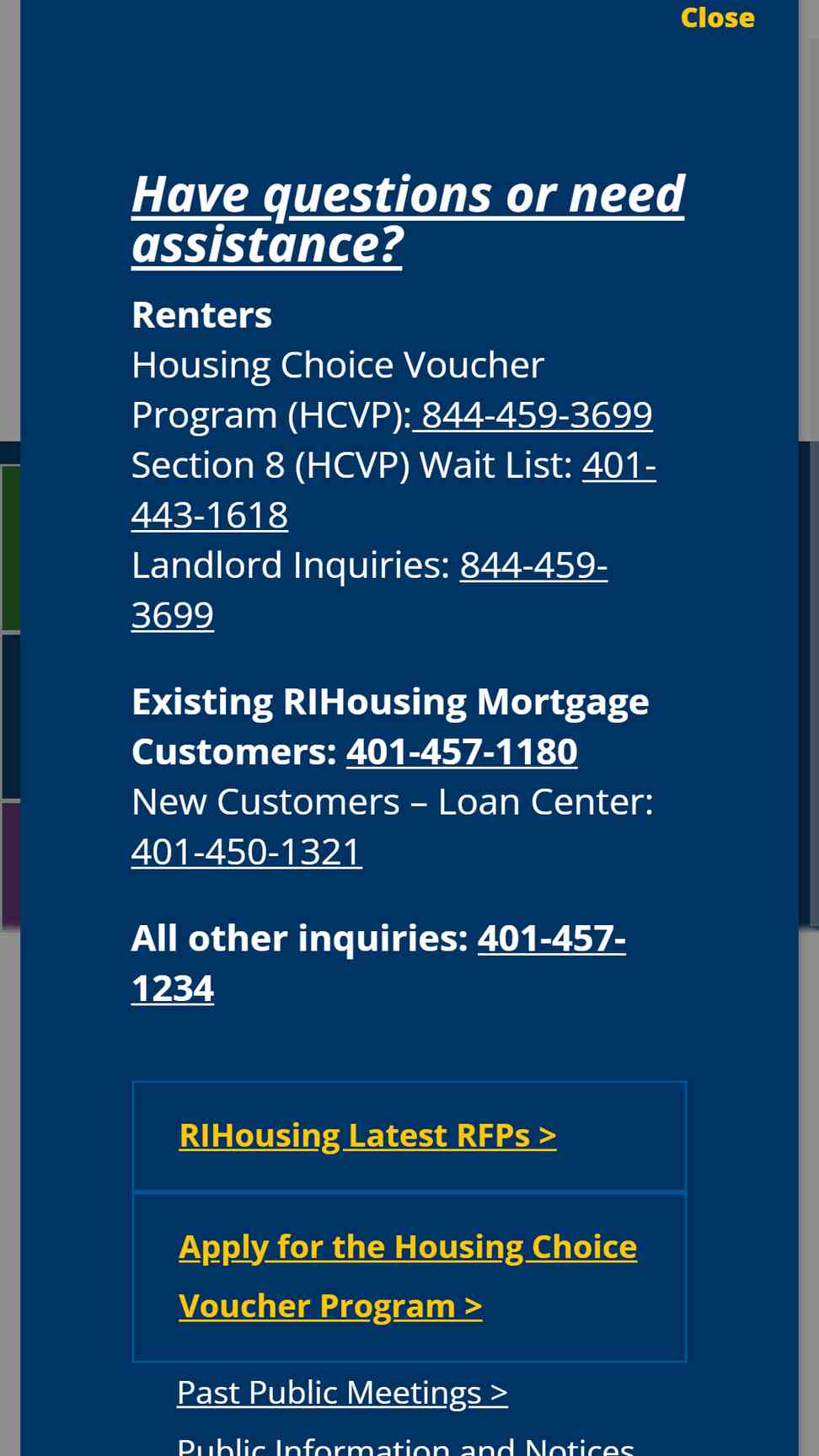Image resolution: width=819 pixels, height=1456 pixels.
Task: Call the Existing Mortgage Customers number 401-457-1180
Action: (462, 752)
